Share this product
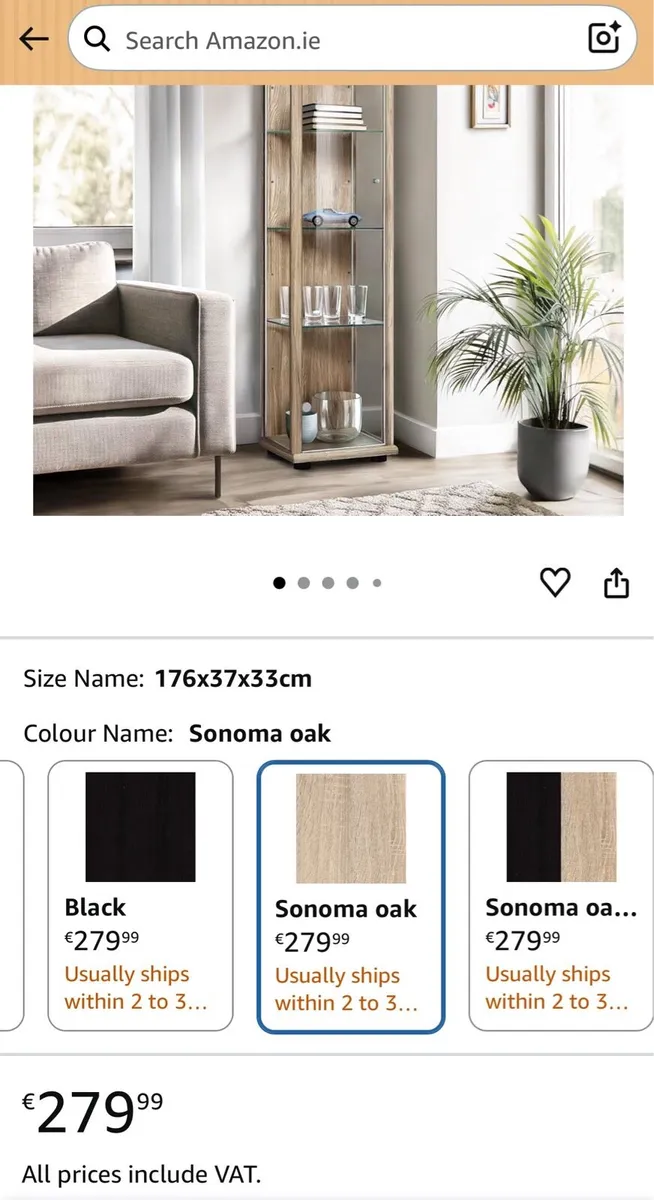 (x=616, y=582)
